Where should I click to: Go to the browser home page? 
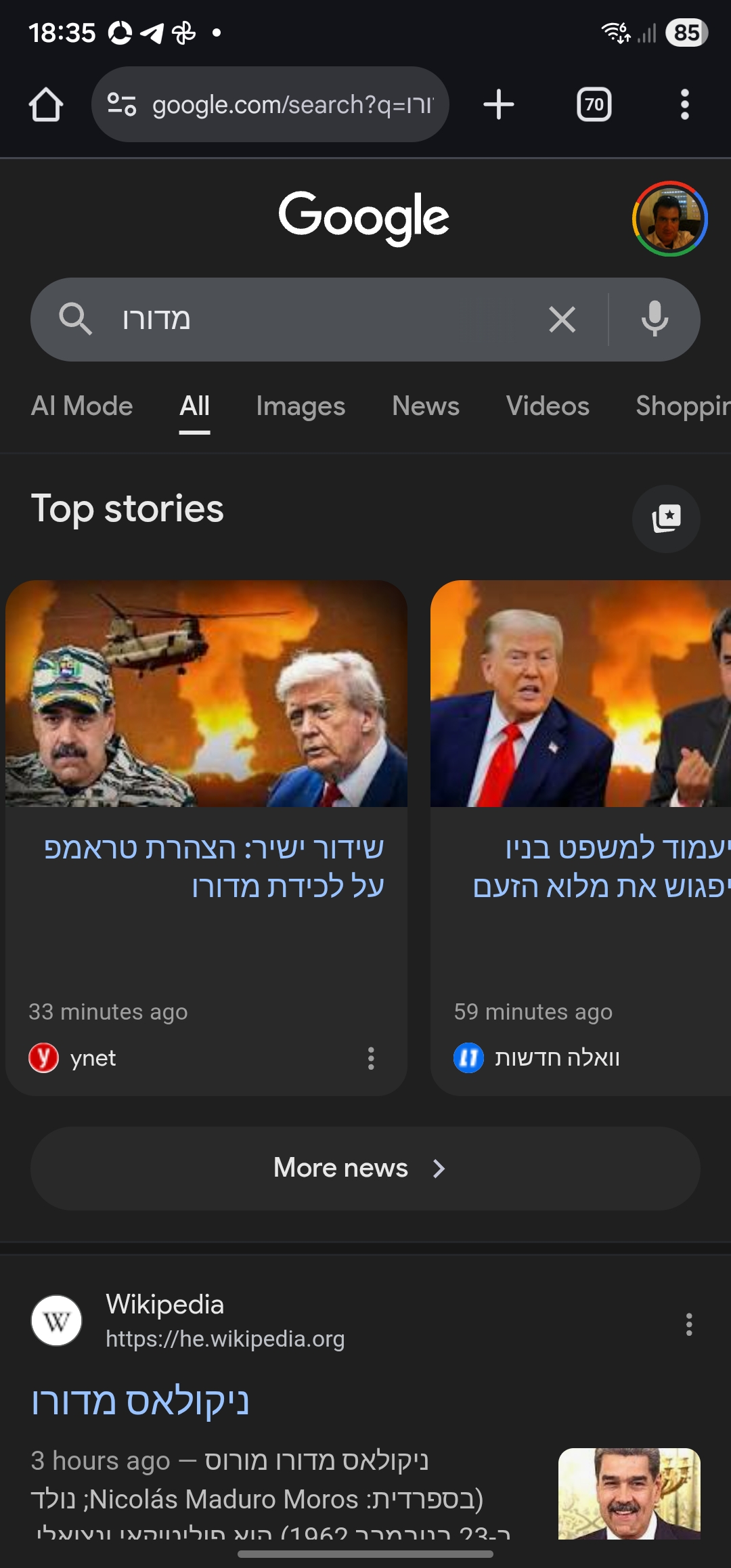point(46,105)
